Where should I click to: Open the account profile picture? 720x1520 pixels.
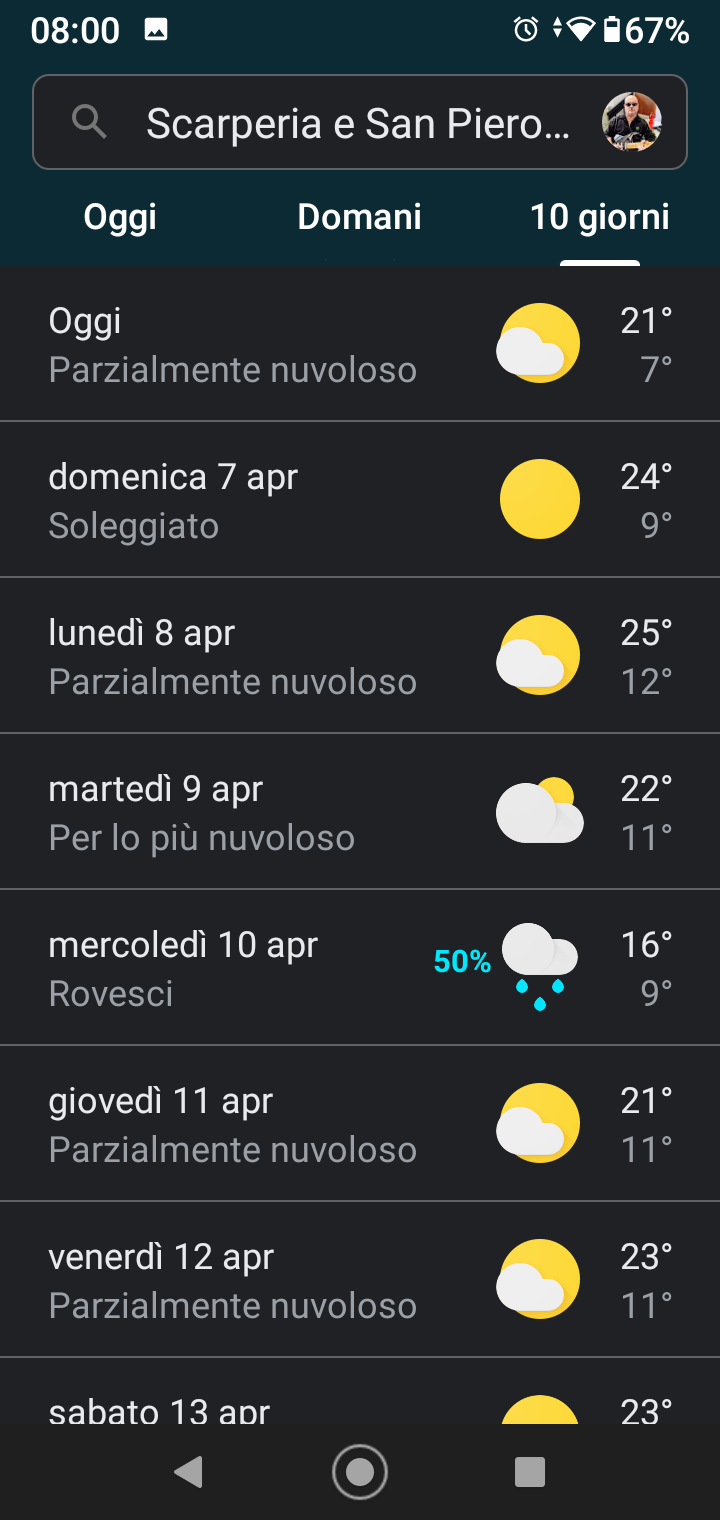632,122
